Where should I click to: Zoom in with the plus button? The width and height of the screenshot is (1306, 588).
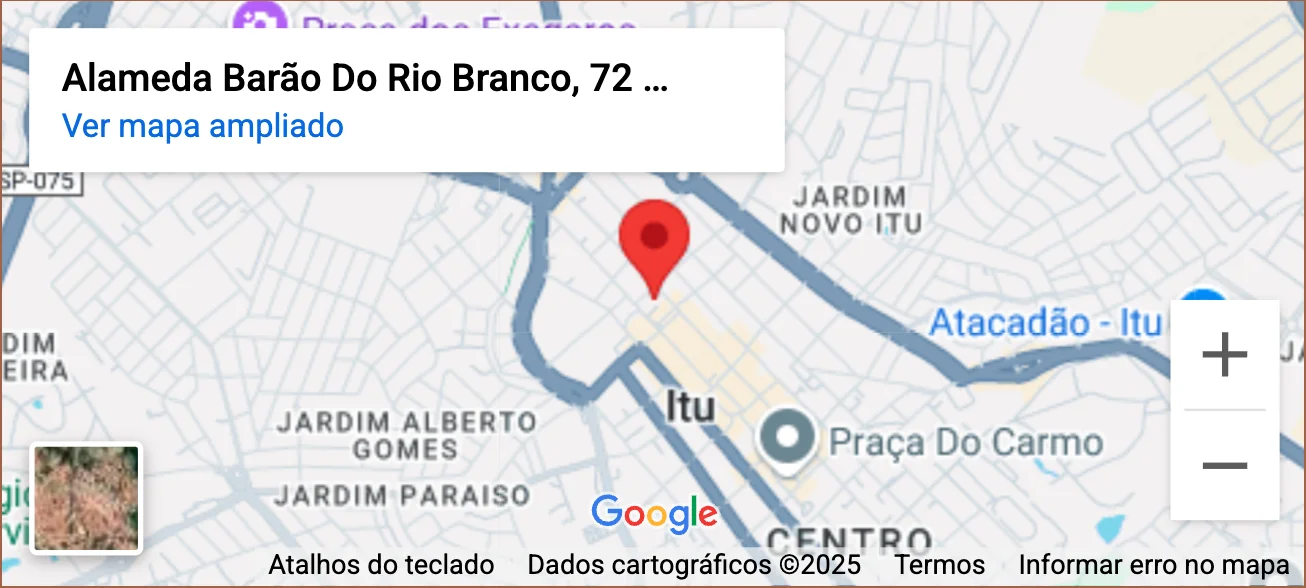1224,355
